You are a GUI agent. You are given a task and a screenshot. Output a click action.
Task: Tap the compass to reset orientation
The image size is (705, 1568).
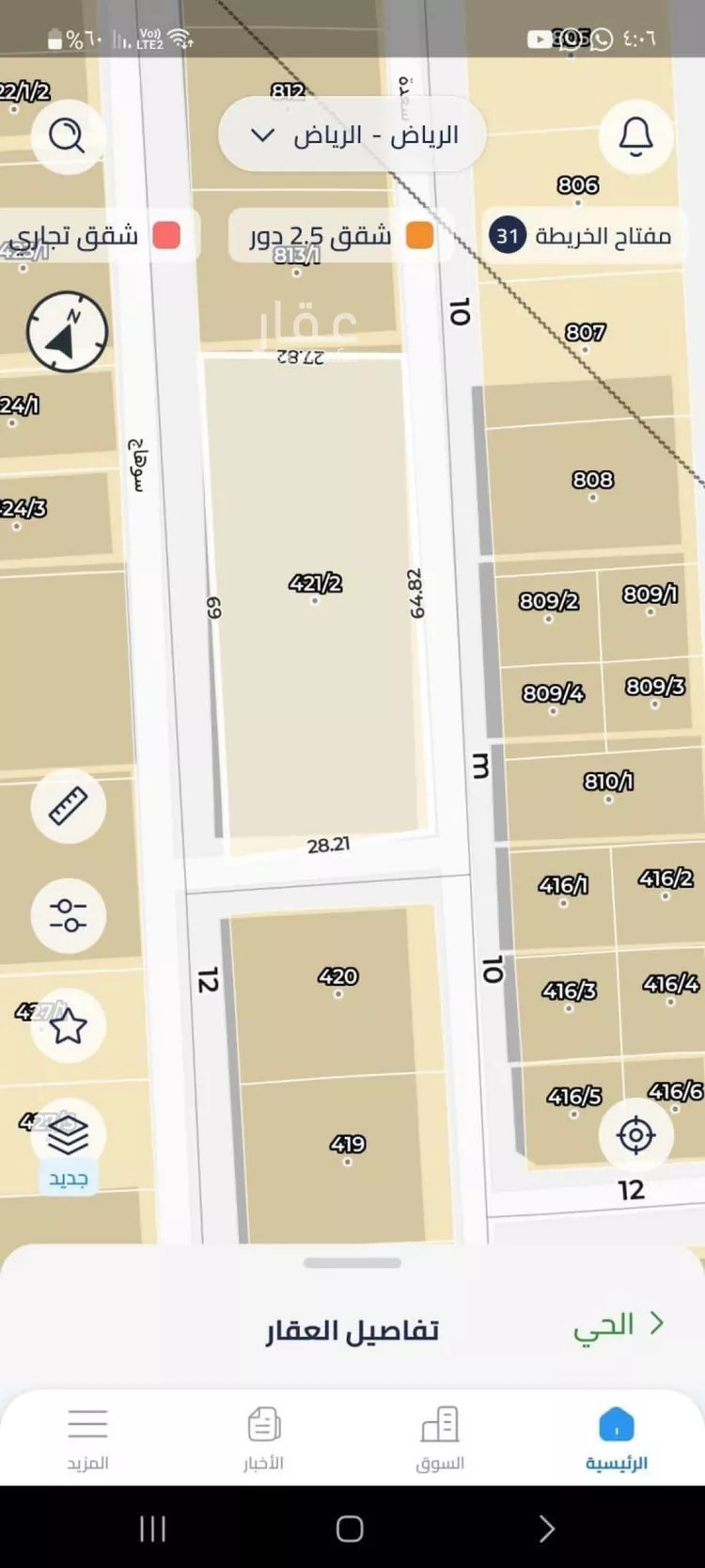[67, 332]
